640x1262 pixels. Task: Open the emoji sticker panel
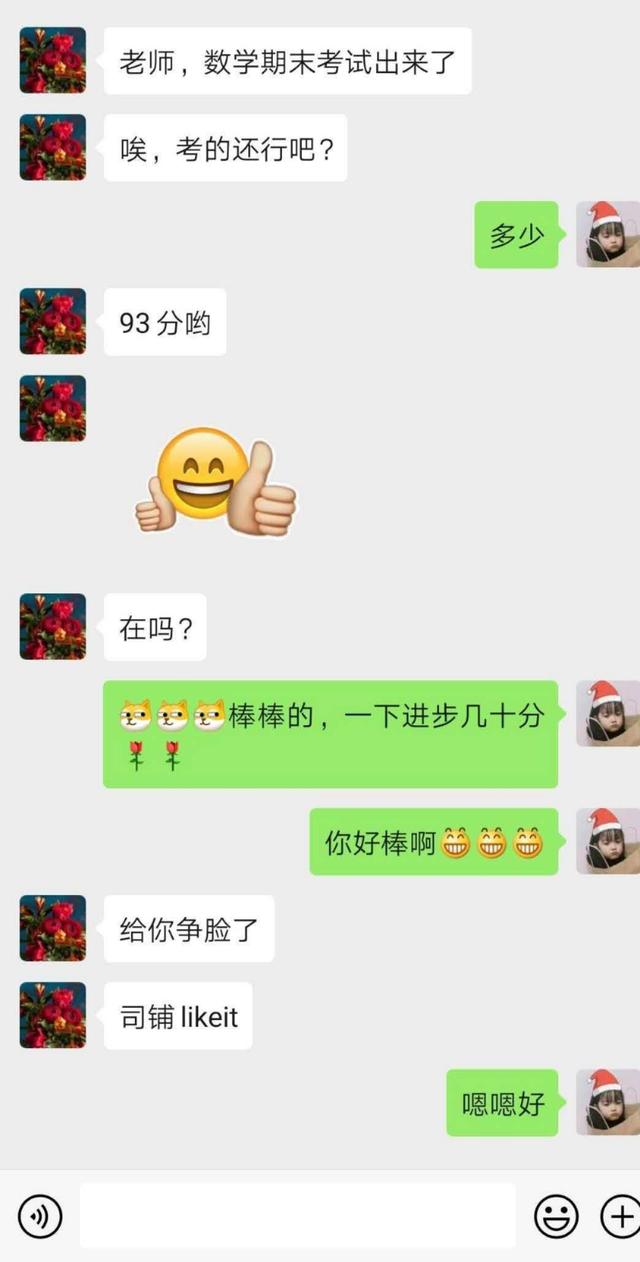click(x=556, y=1216)
